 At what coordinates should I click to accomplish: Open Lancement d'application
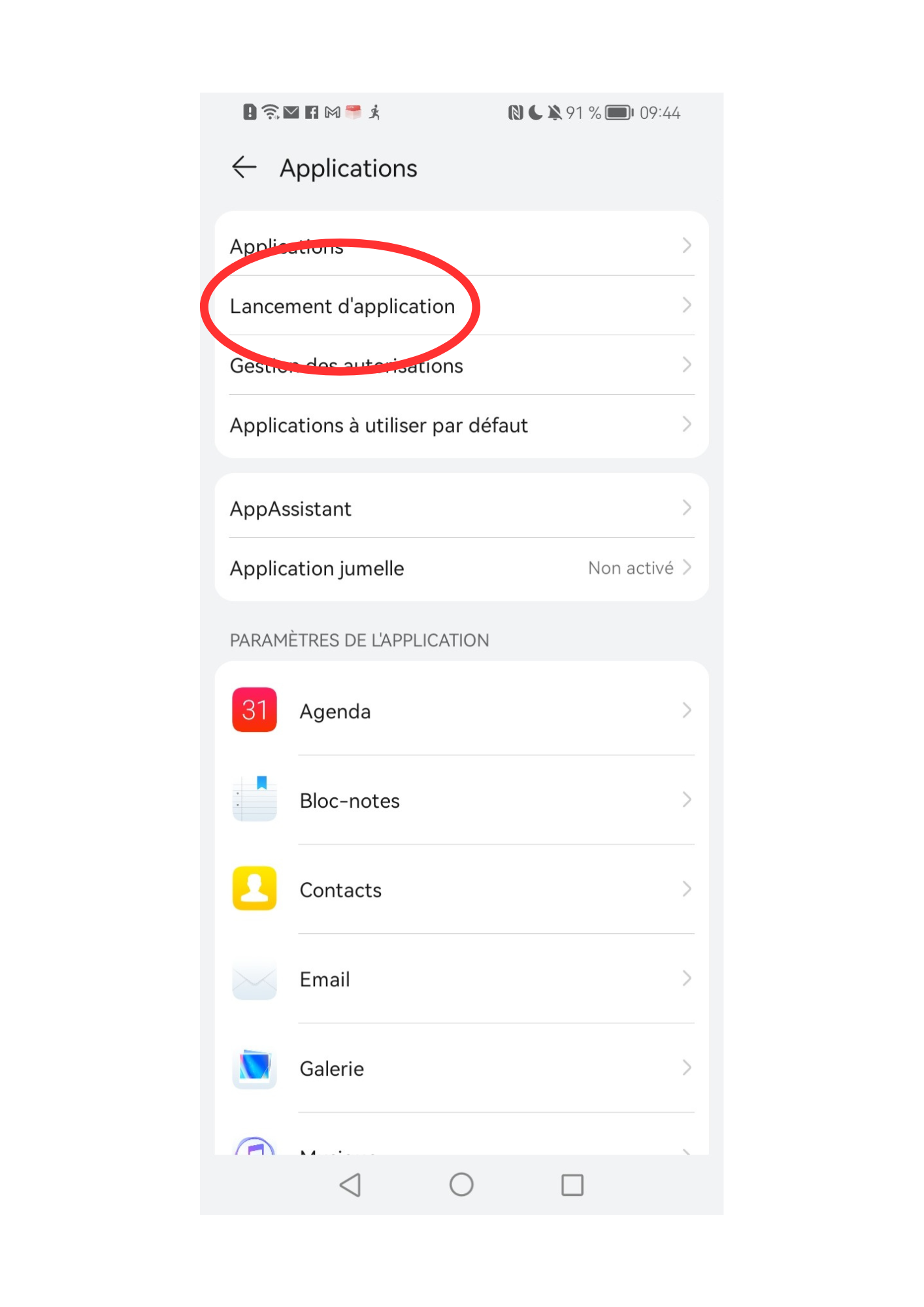click(461, 306)
